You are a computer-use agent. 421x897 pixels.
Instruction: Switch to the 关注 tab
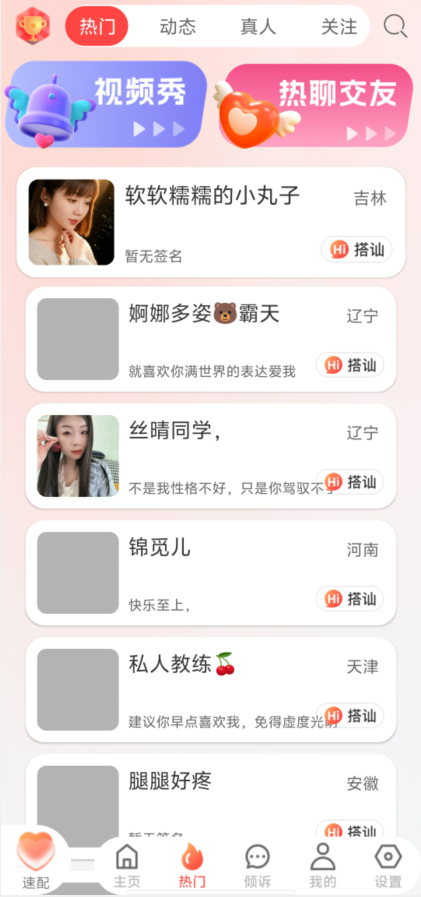(339, 26)
